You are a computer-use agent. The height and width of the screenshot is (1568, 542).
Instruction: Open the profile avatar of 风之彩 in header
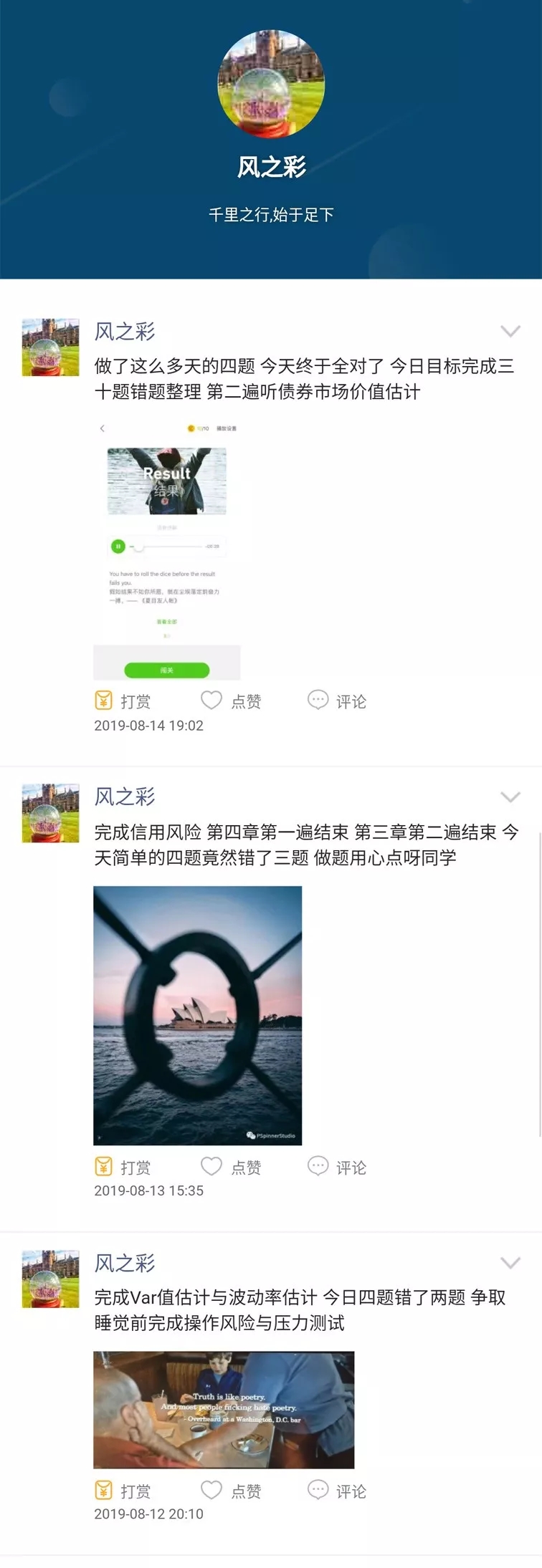271,84
